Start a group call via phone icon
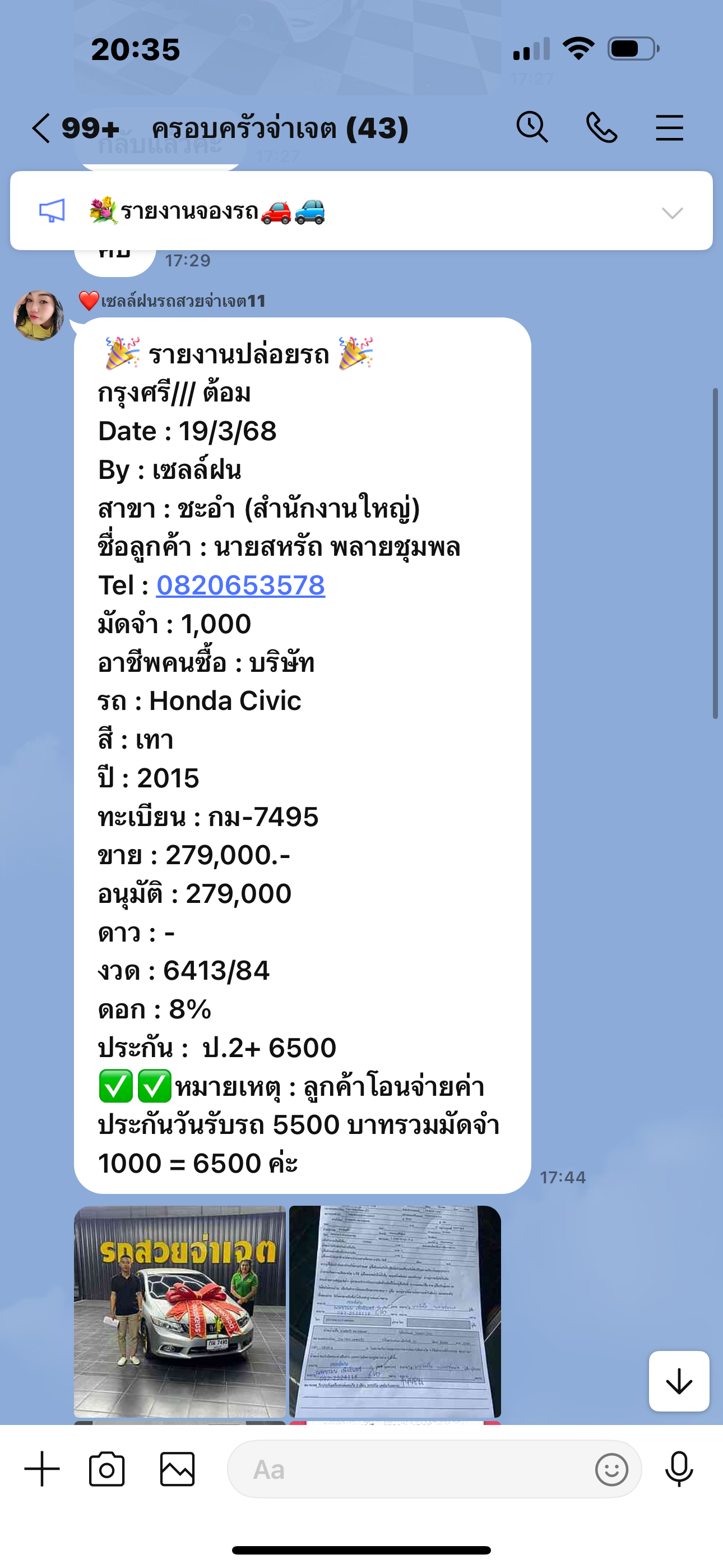723x1568 pixels. tap(601, 128)
